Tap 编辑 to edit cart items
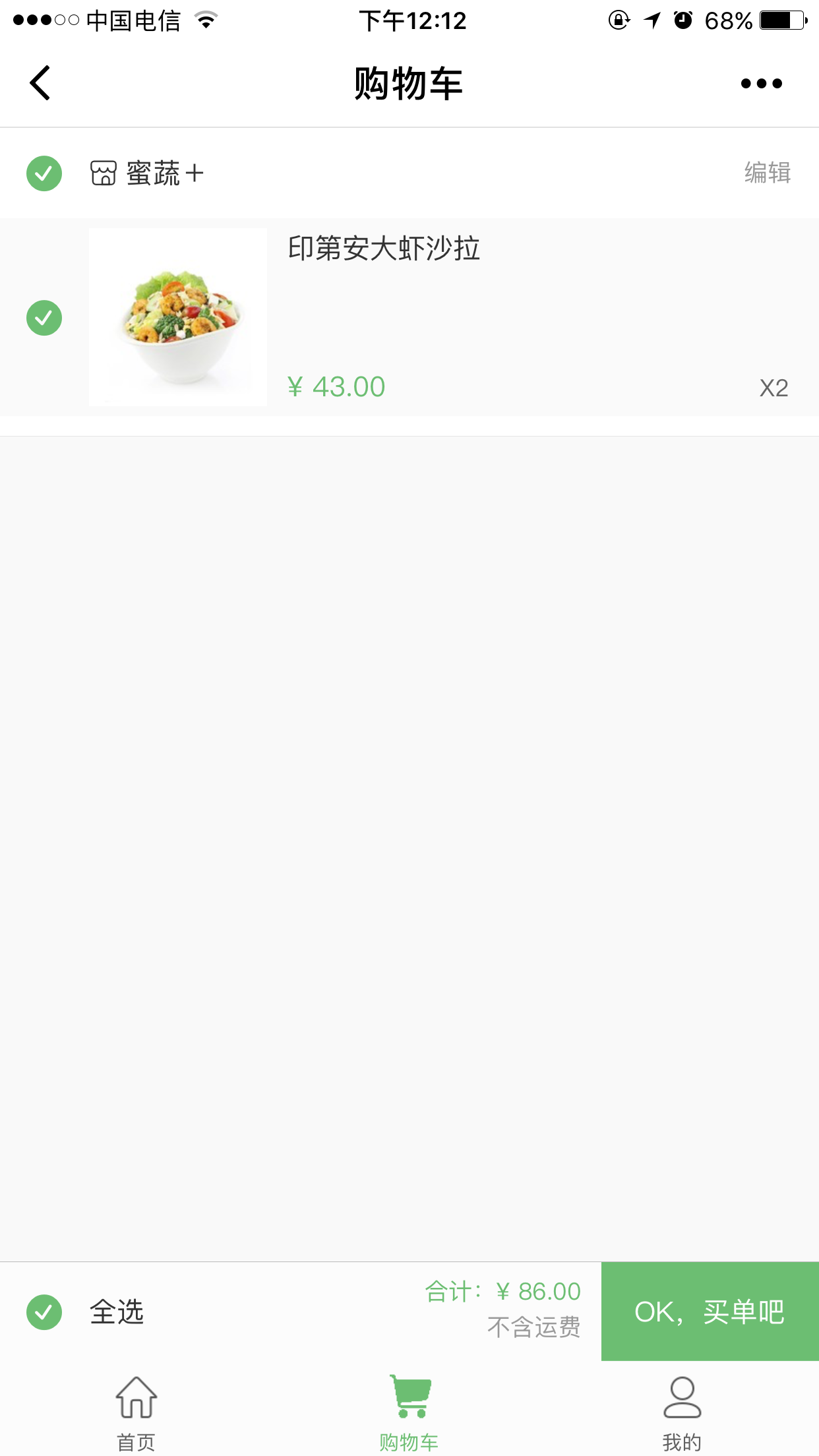Screen dimensions: 819x1456 (x=767, y=173)
